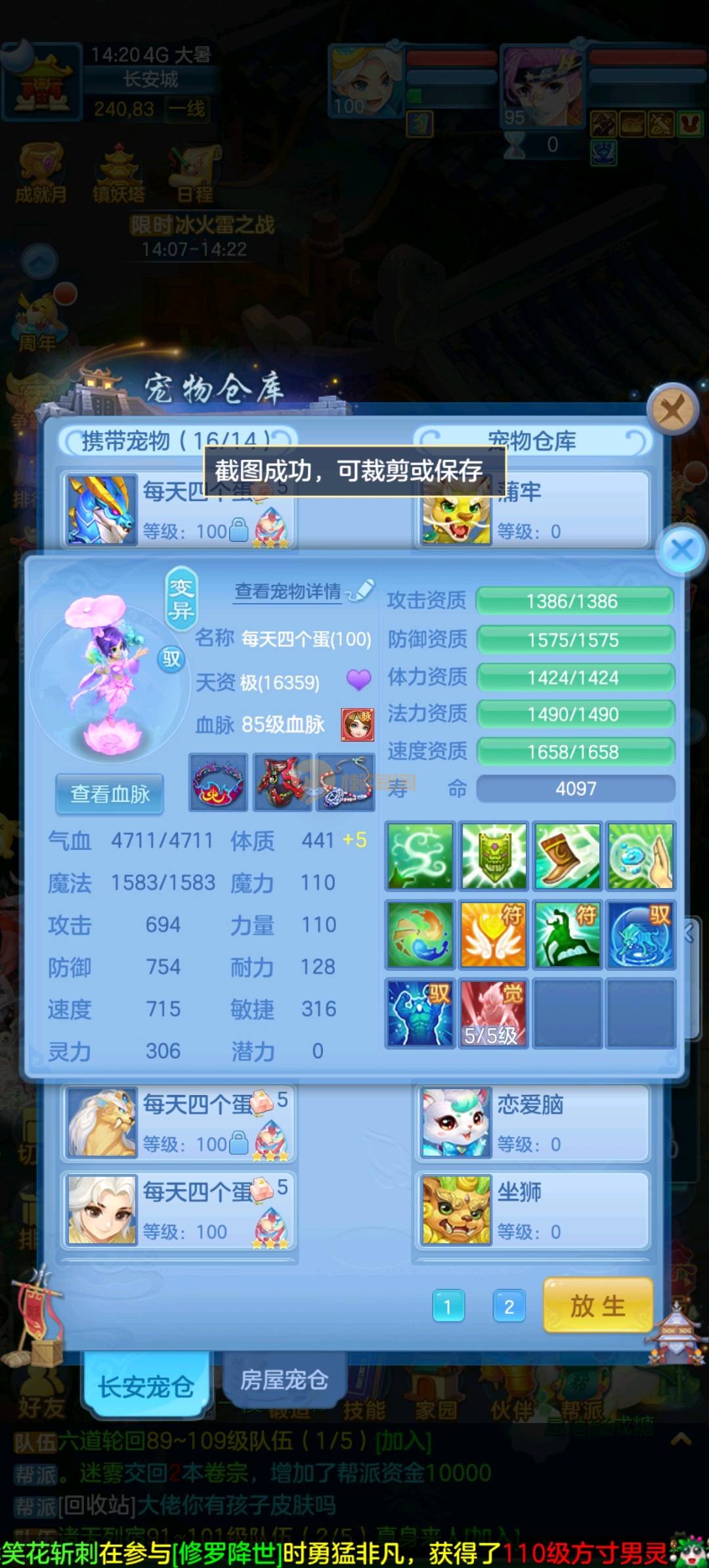Switch to 长安宠仓 tab
This screenshot has width=709, height=1568.
click(146, 1387)
